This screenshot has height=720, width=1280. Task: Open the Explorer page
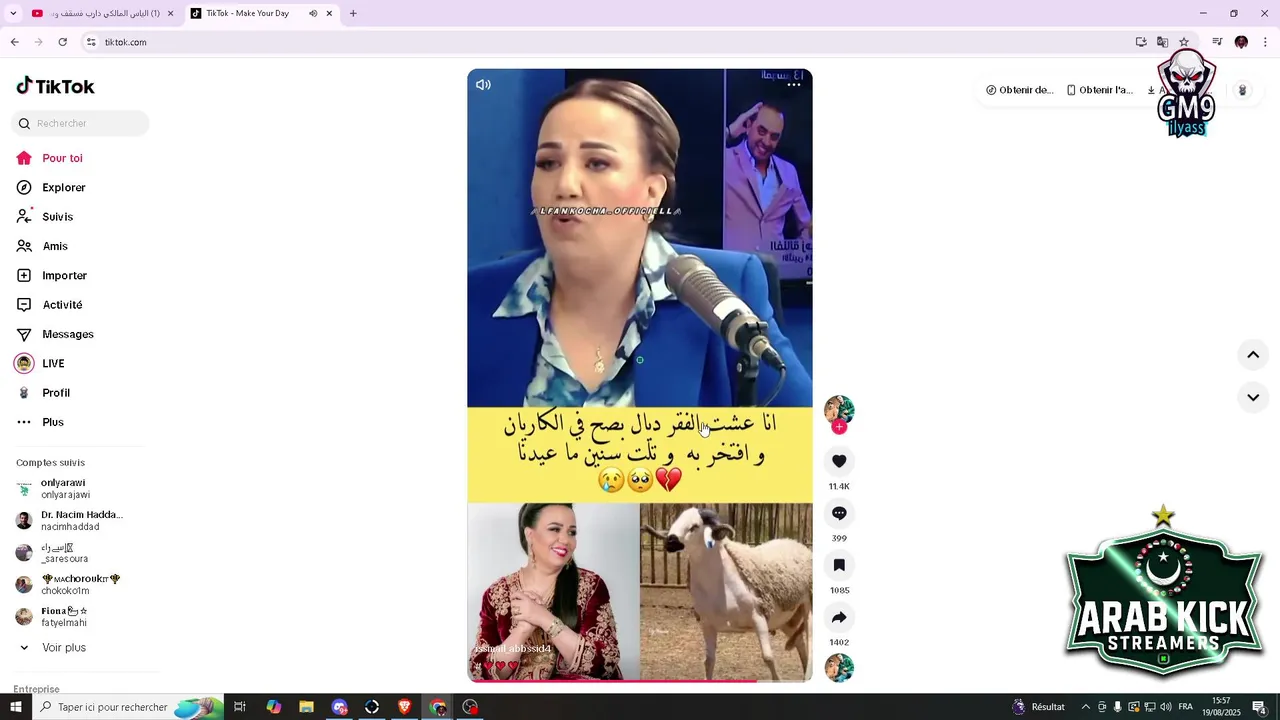point(63,187)
